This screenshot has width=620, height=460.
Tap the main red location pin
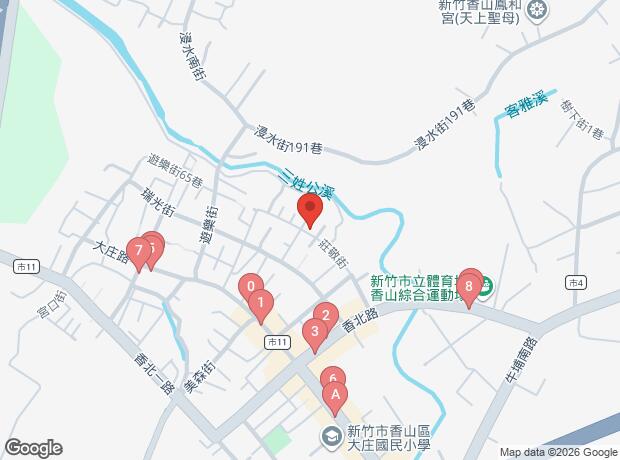click(310, 206)
